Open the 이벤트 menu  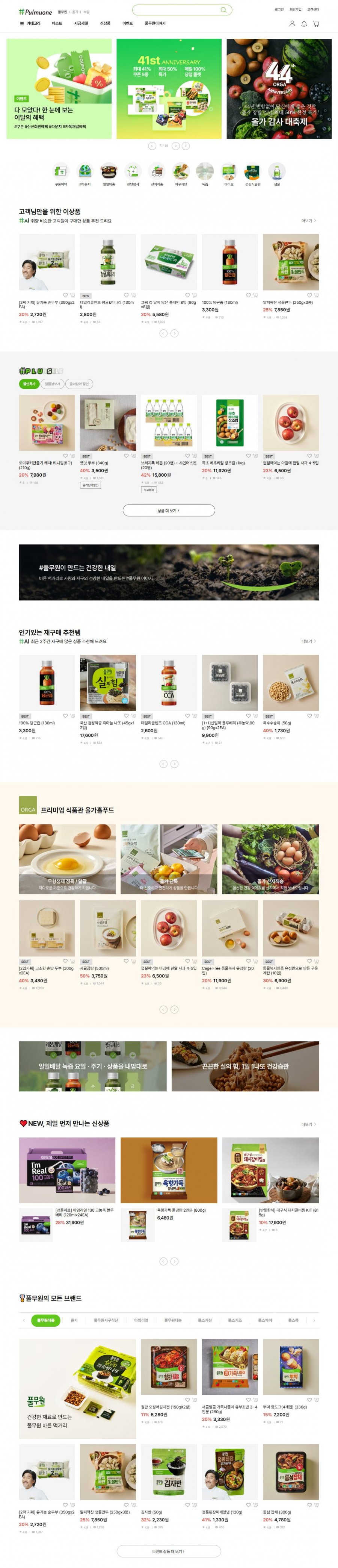click(127, 23)
